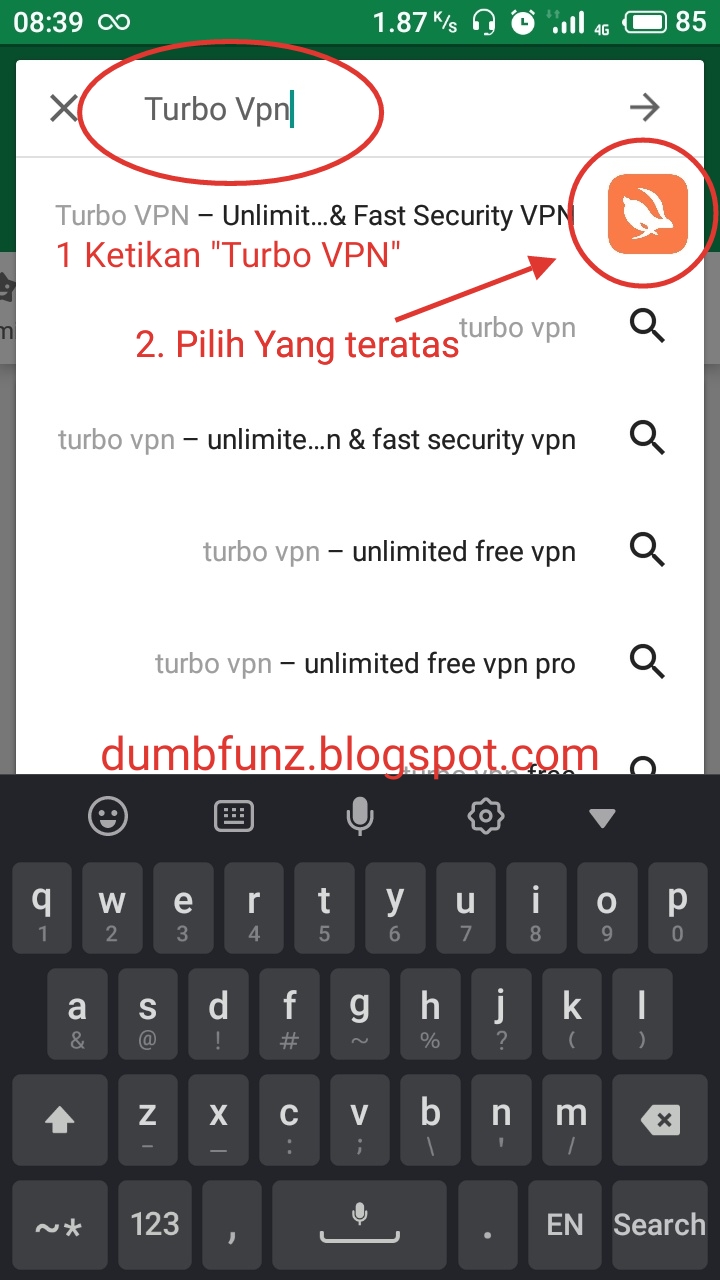Tap the EN language key
The height and width of the screenshot is (1280, 720).
(564, 1224)
